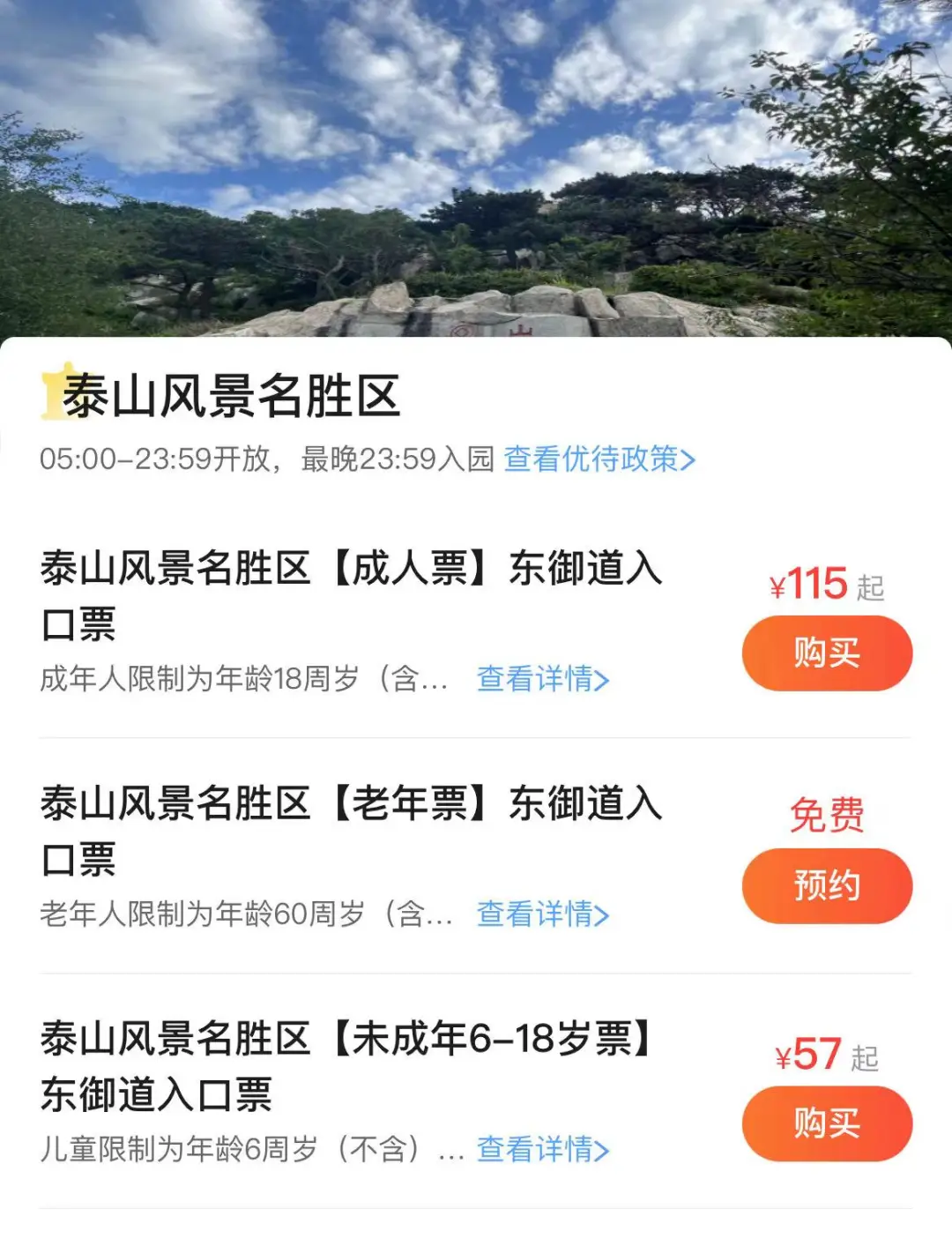952x1239 pixels.
Task: View details of the 成人票 ticket
Action: pyautogui.click(x=543, y=679)
